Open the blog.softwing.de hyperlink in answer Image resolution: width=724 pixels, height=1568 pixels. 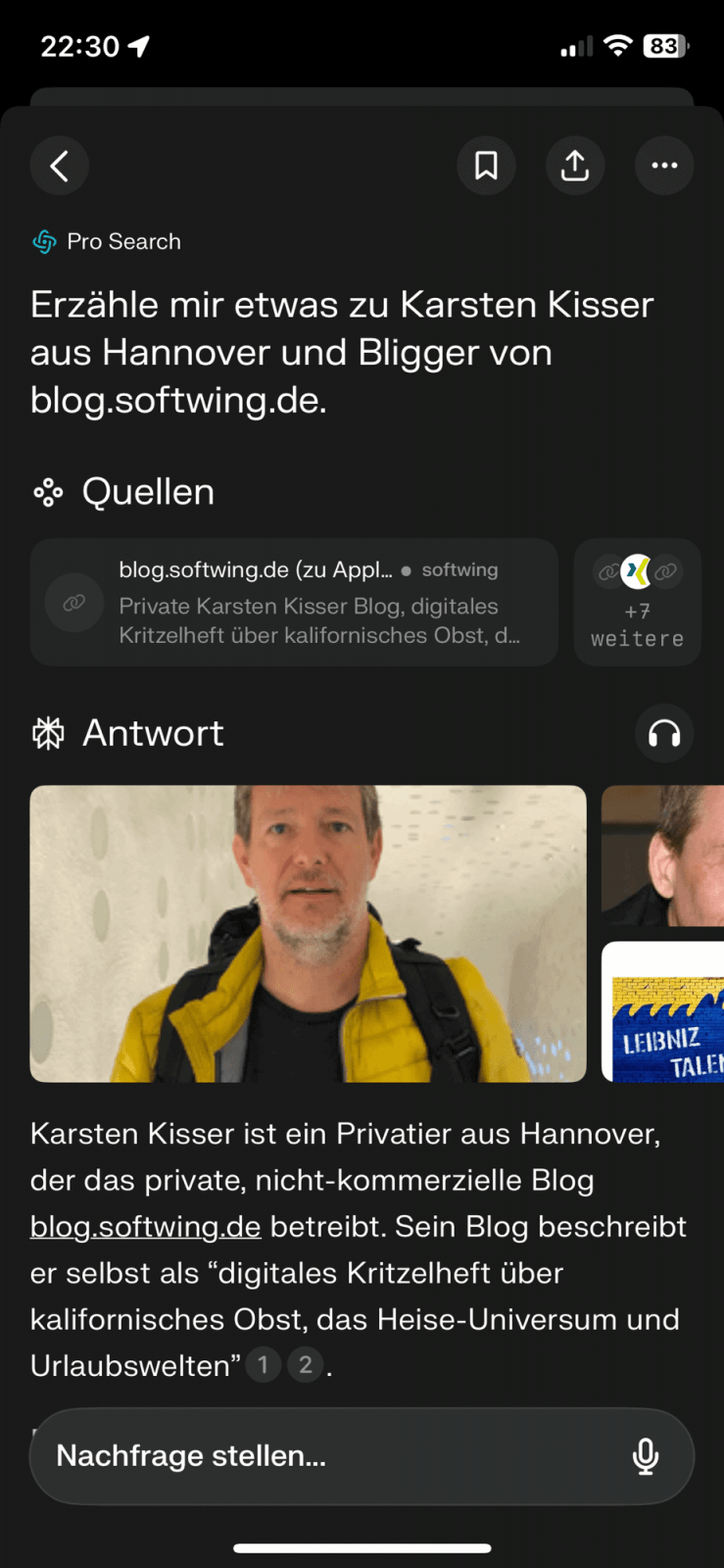point(145,1226)
